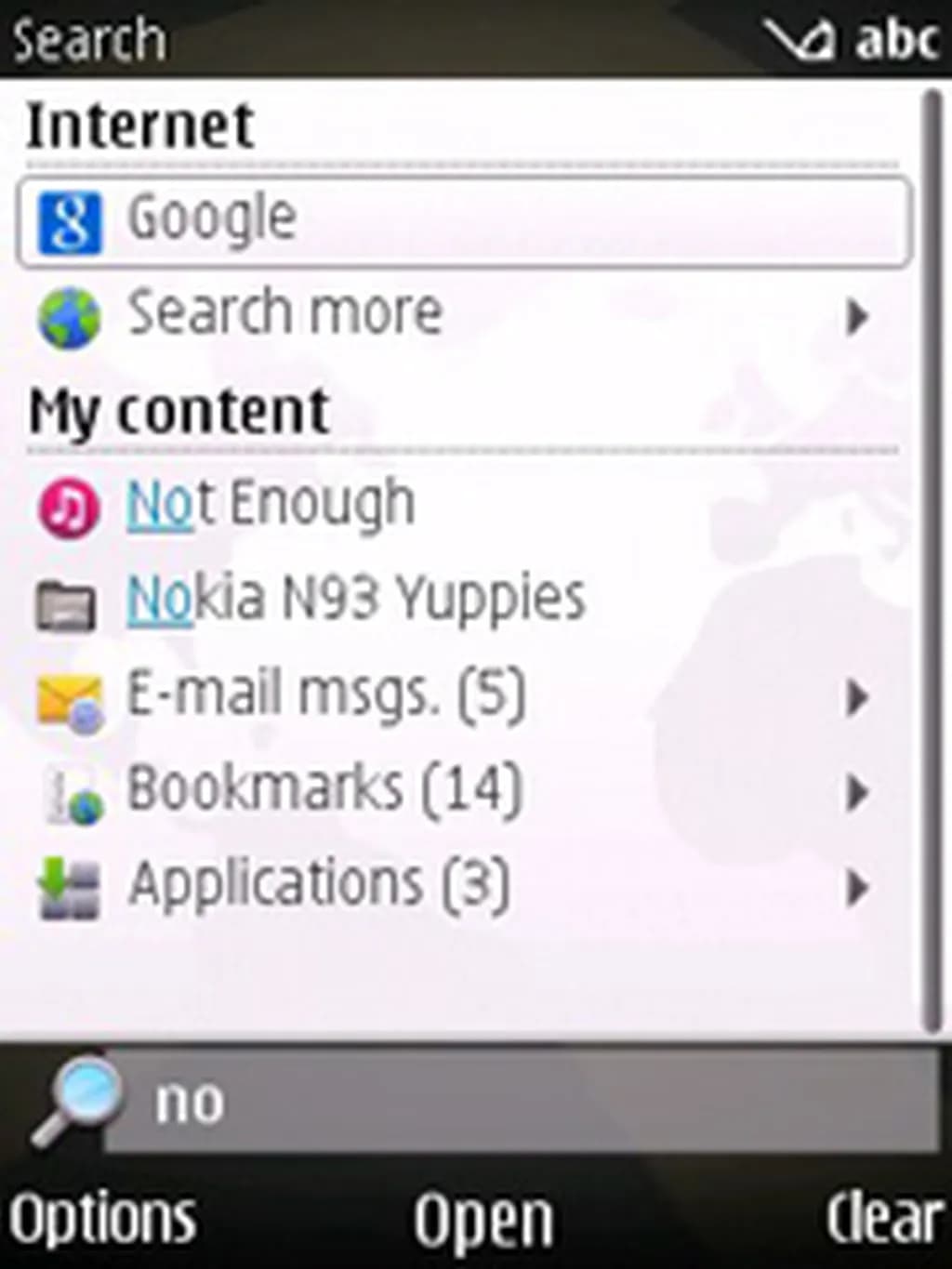Expand Applications (3) results

456,885
